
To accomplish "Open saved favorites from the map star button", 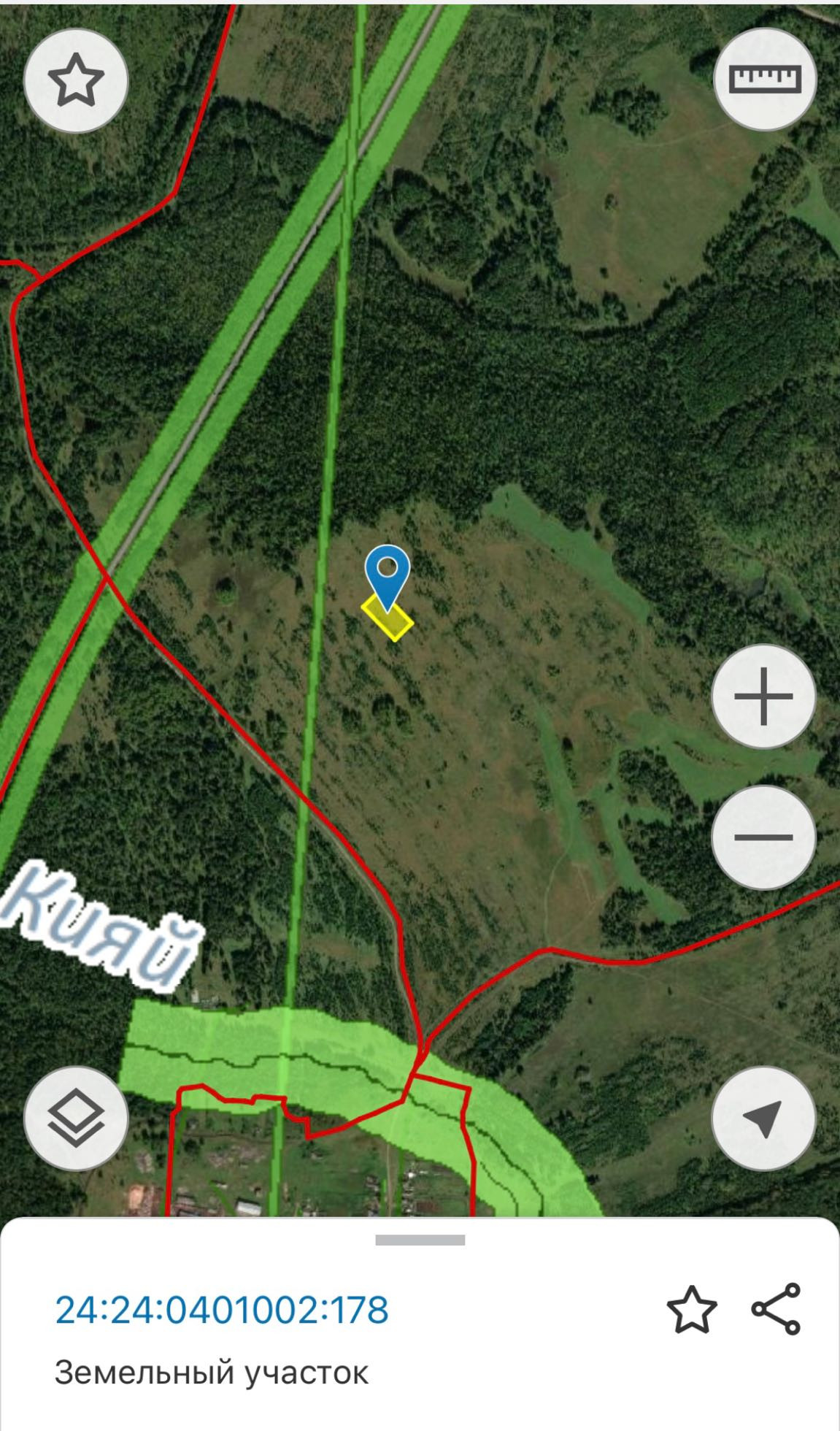I will pos(76,80).
